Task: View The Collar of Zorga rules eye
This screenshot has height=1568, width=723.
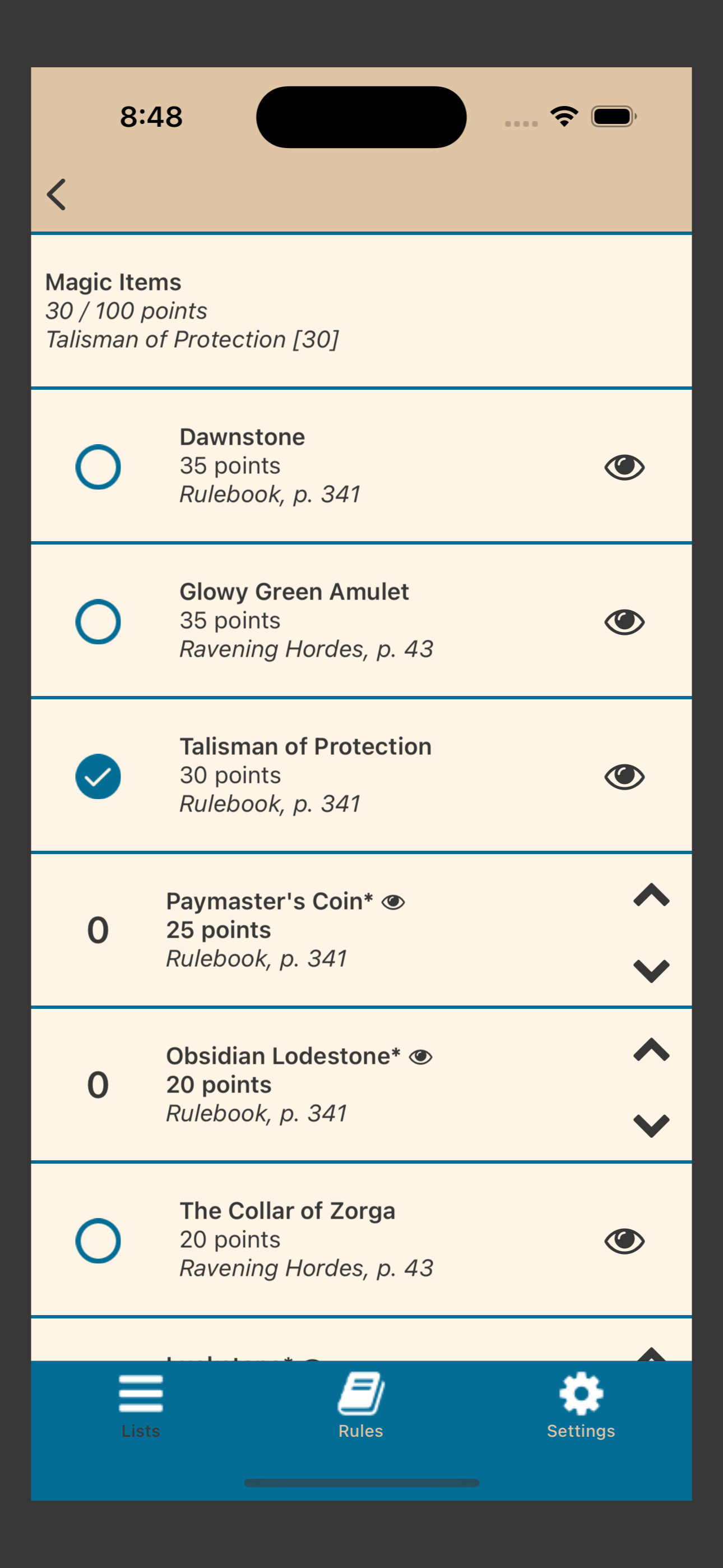Action: 624,1240
